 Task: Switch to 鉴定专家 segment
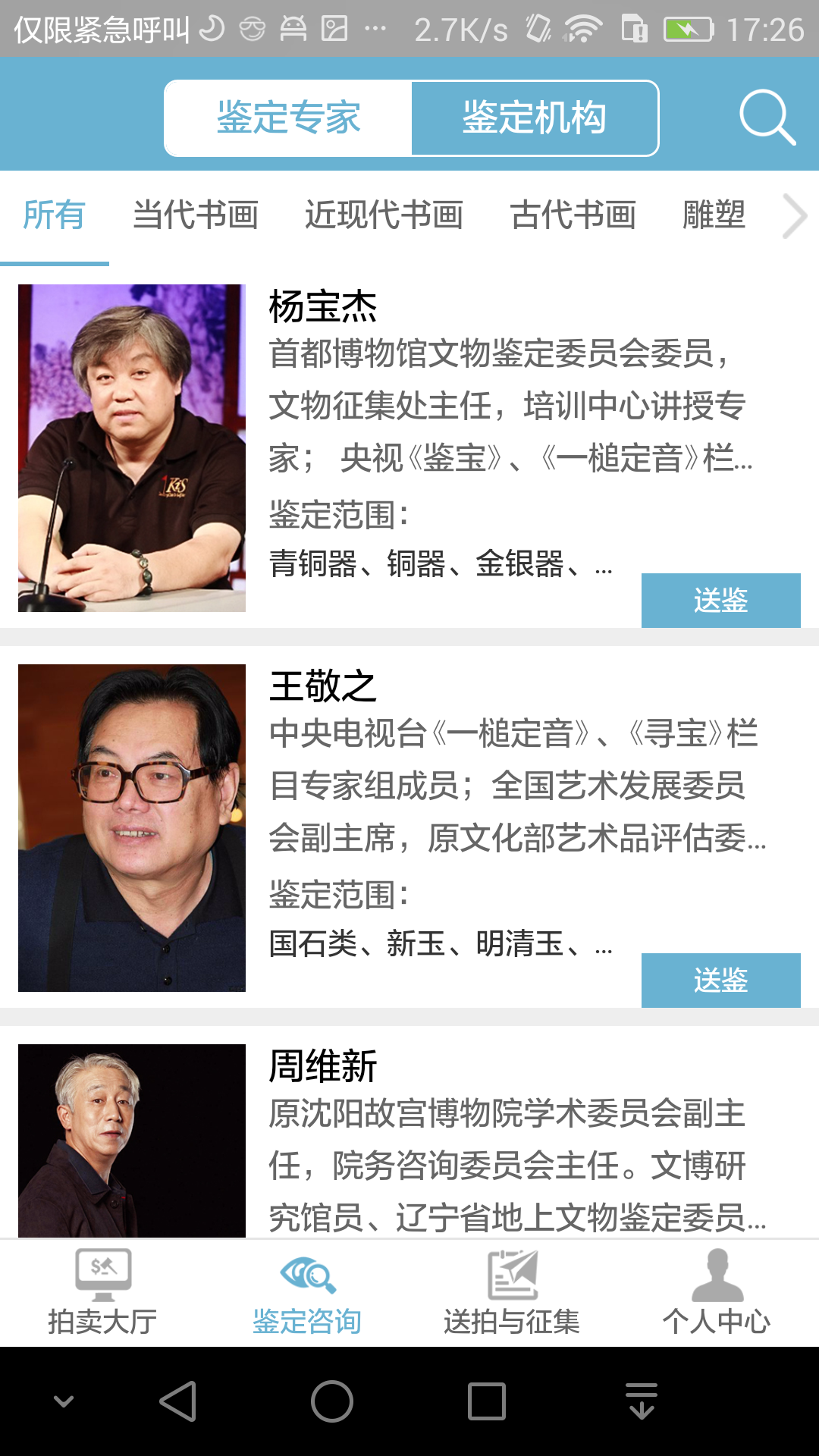(x=288, y=118)
